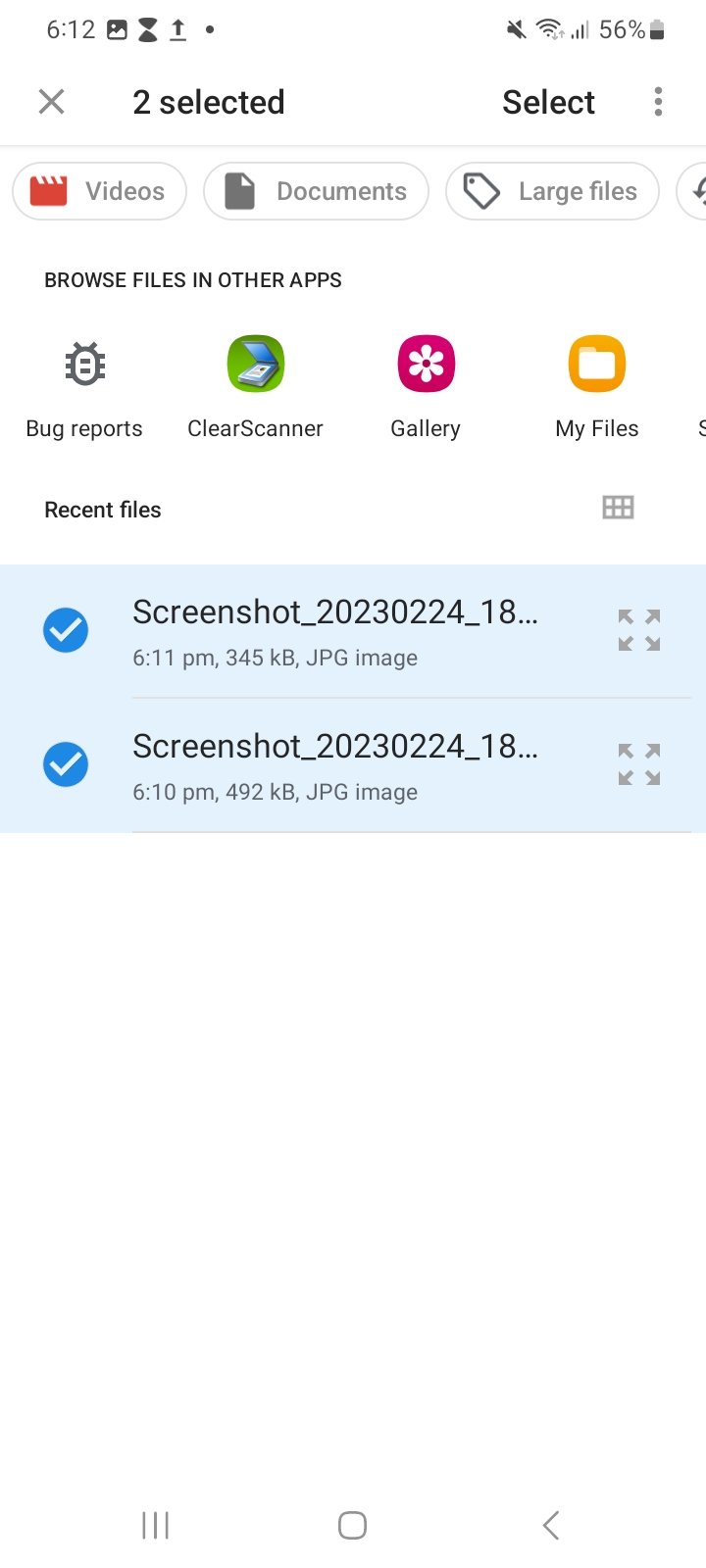Open the Bug reports icon
This screenshot has width=706, height=1568.
(84, 364)
